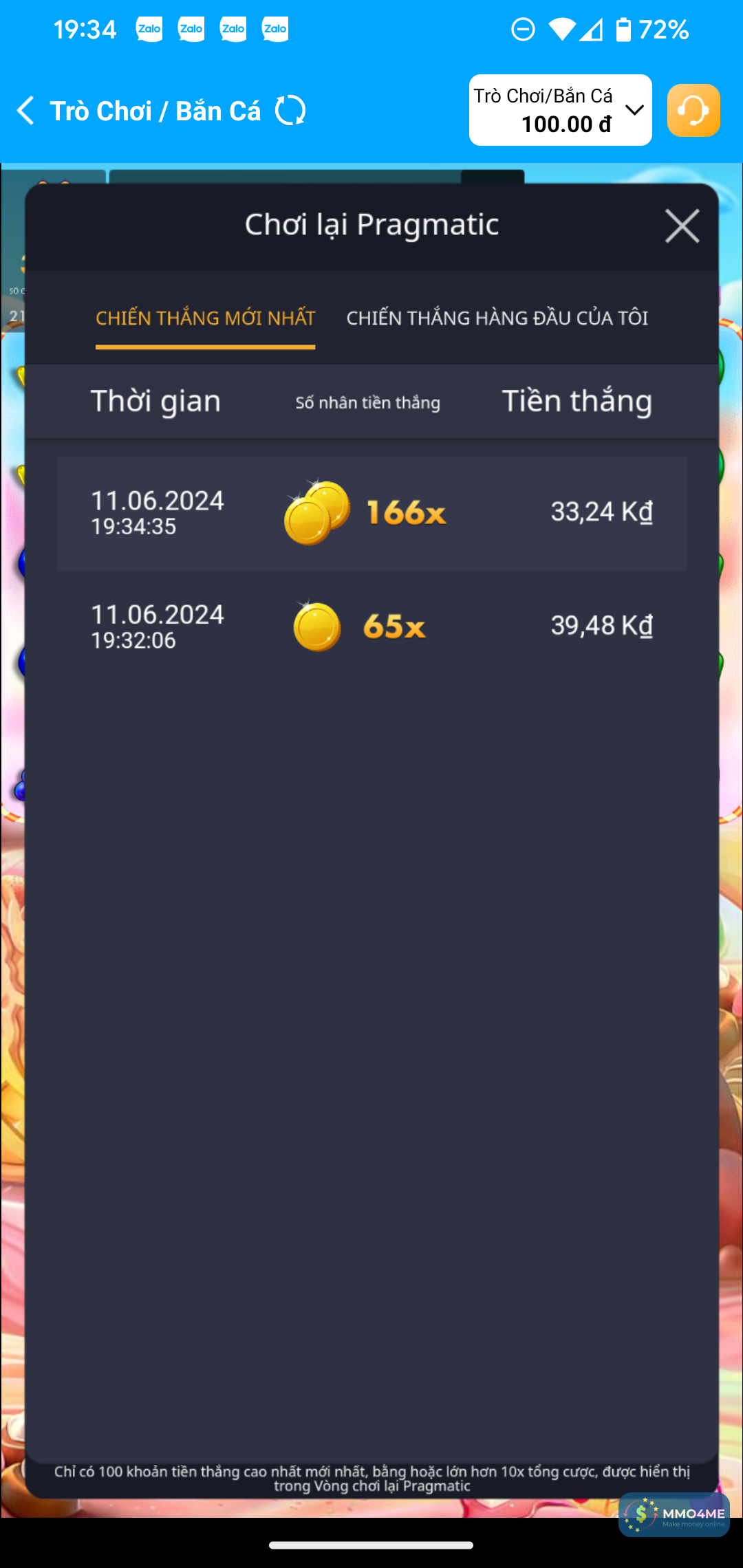The height and width of the screenshot is (1568, 743).
Task: Expand the Trò Chơi/Bắn Cá wallet dropdown
Action: point(634,110)
